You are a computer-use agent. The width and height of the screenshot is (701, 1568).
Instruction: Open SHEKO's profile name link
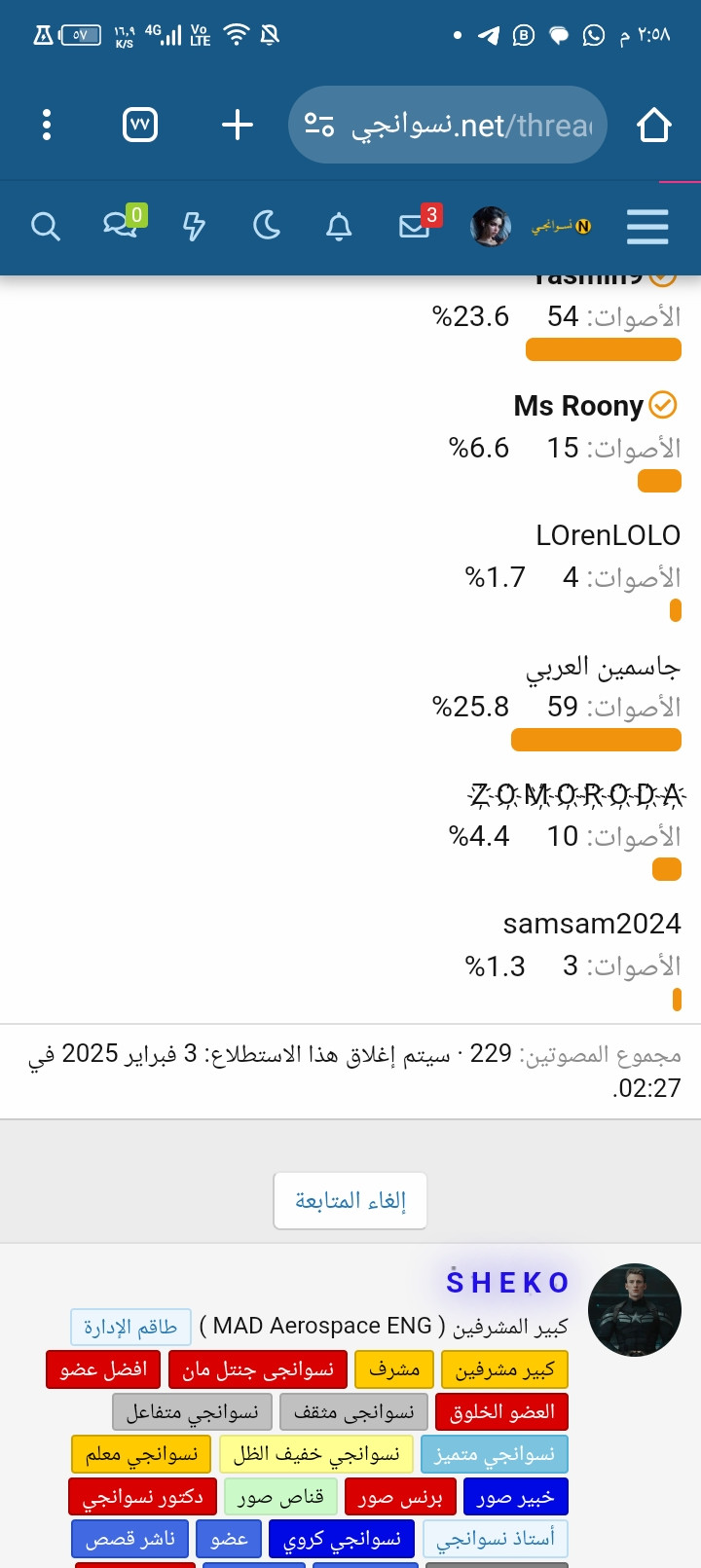(x=507, y=1283)
